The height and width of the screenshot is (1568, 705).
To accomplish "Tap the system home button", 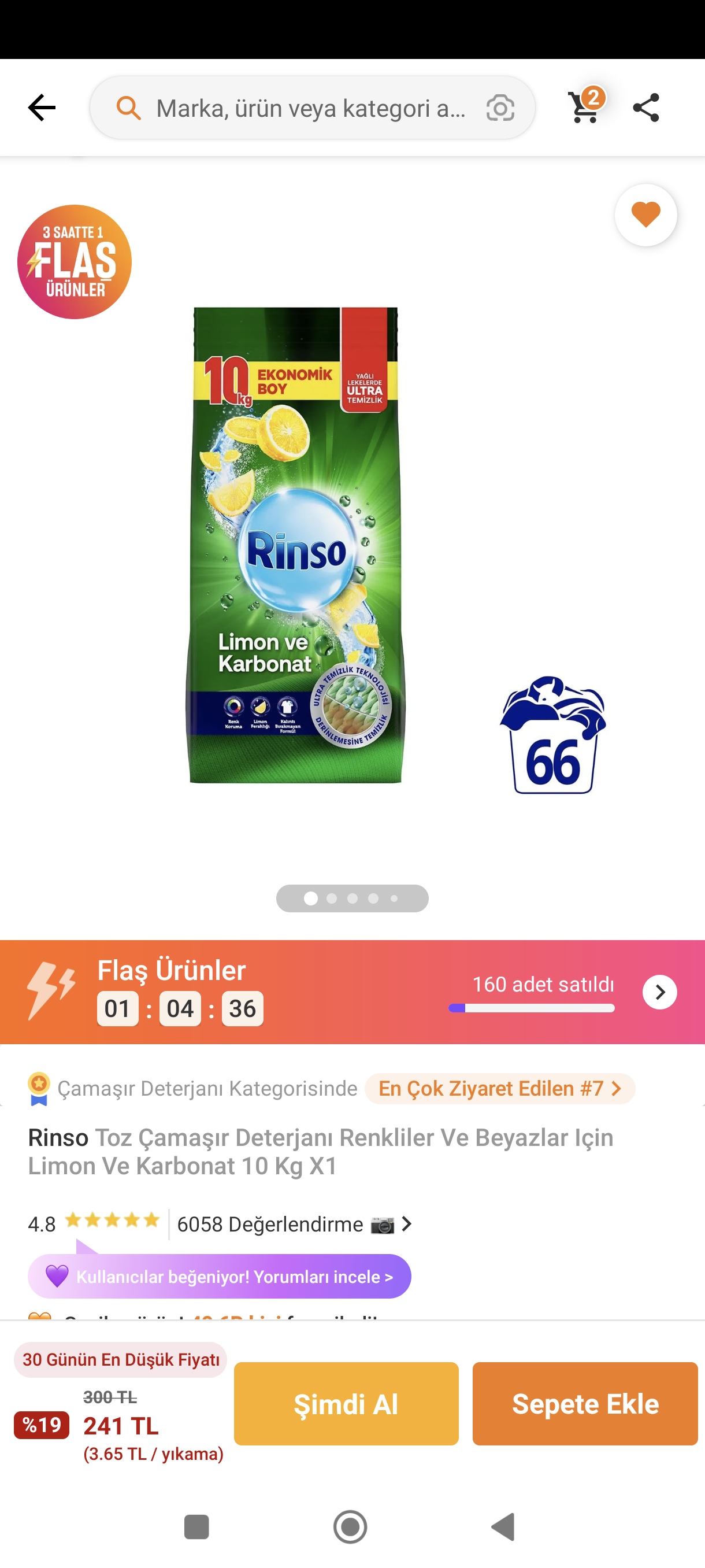I will 350,1526.
